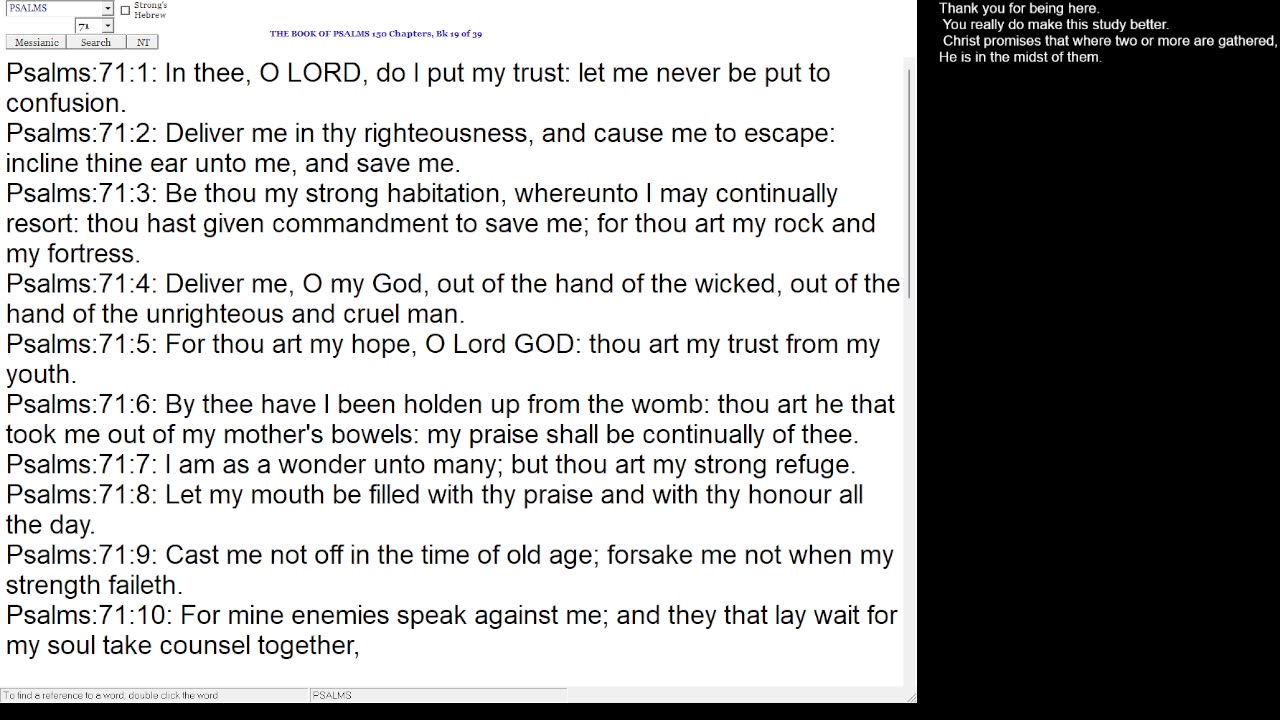Click the Search button
The height and width of the screenshot is (720, 1280).
(x=96, y=42)
